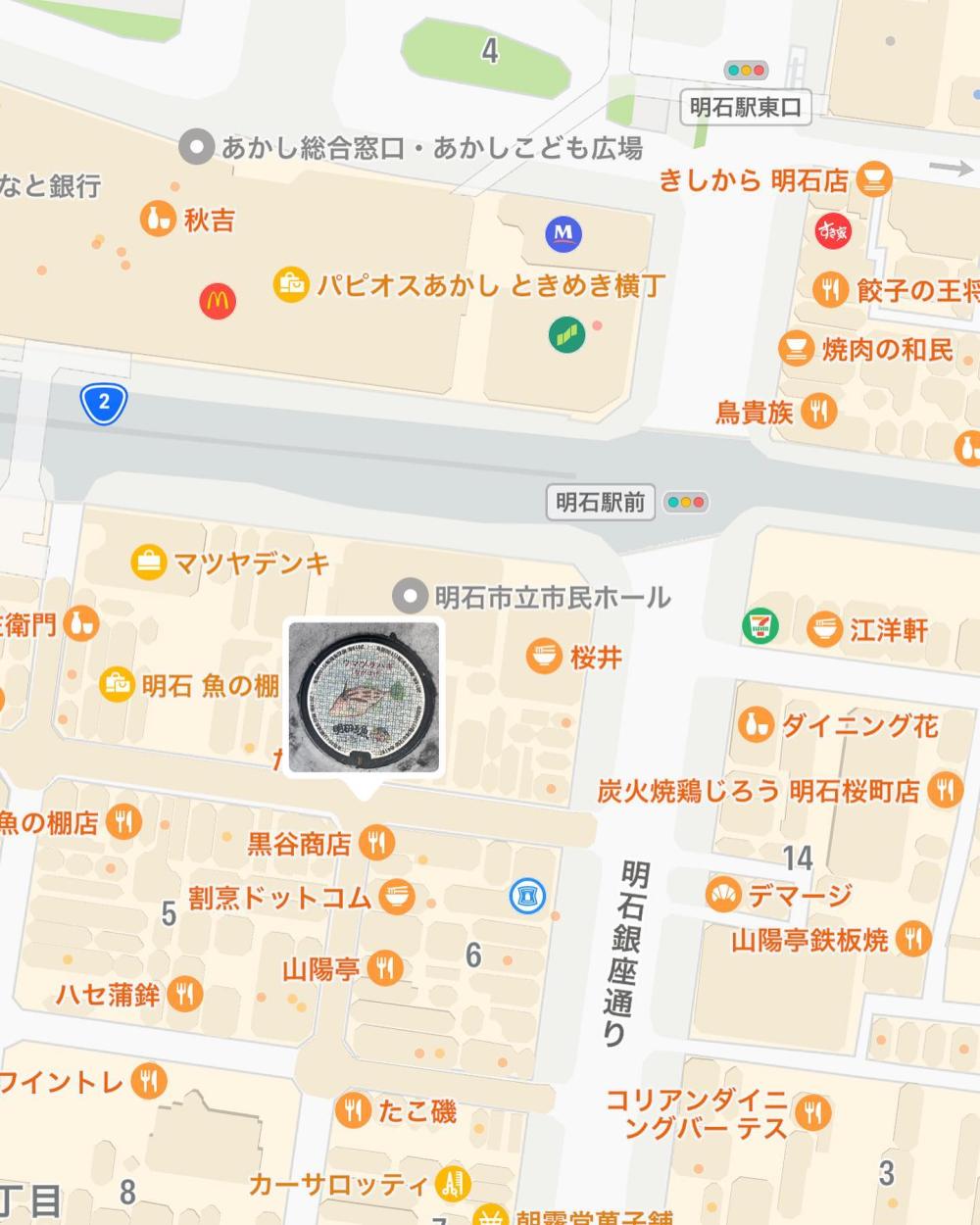Tap the 江洋軒 noodle shop marker
Image resolution: width=980 pixels, height=1225 pixels.
click(824, 629)
